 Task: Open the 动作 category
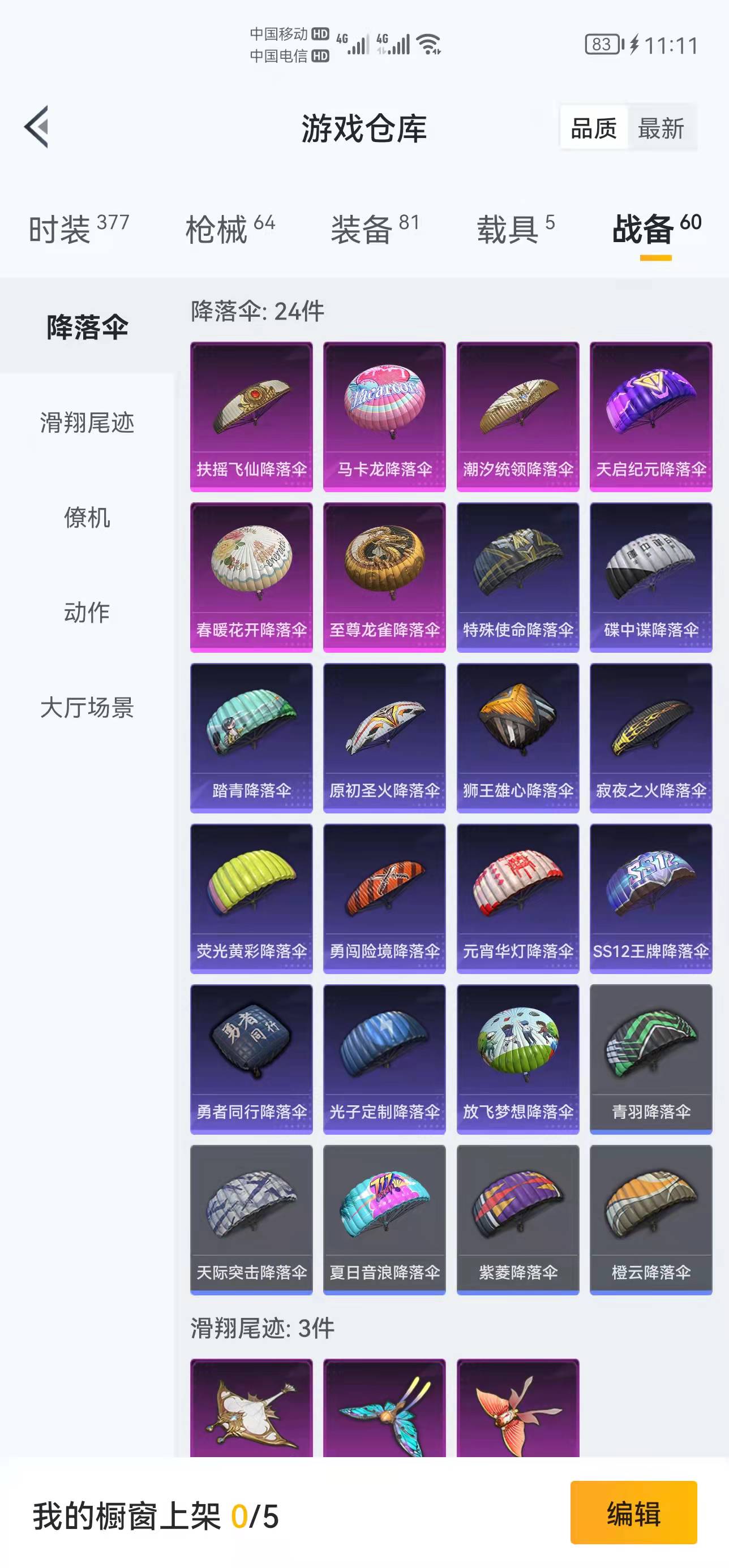[x=87, y=613]
